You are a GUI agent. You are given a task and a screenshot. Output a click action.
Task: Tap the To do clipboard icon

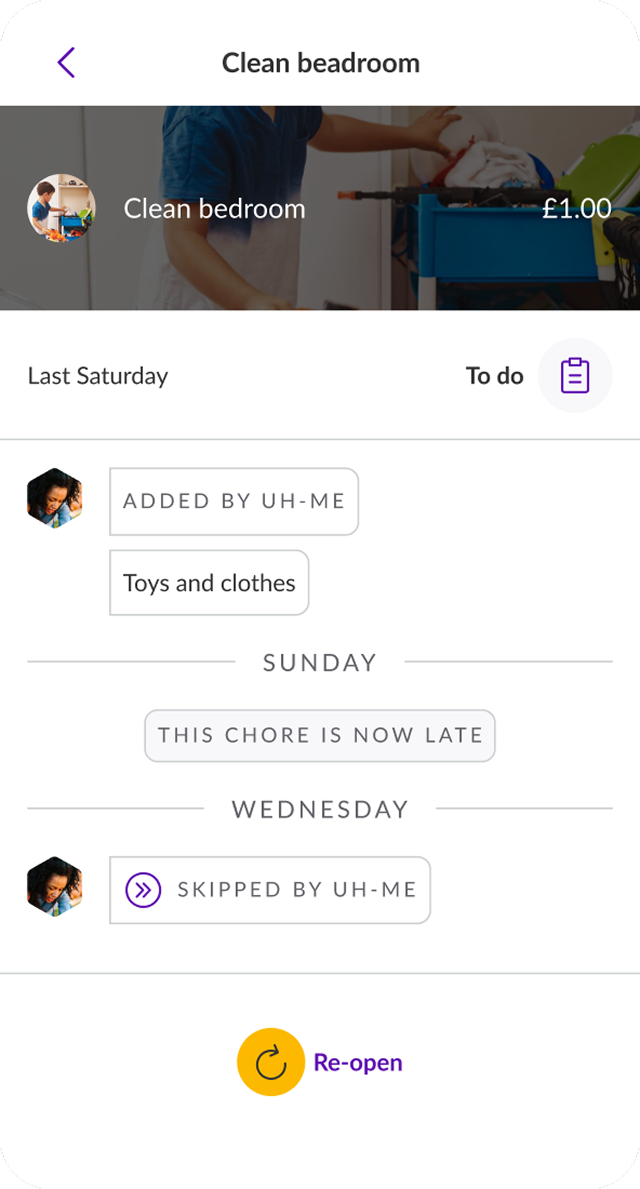click(574, 376)
